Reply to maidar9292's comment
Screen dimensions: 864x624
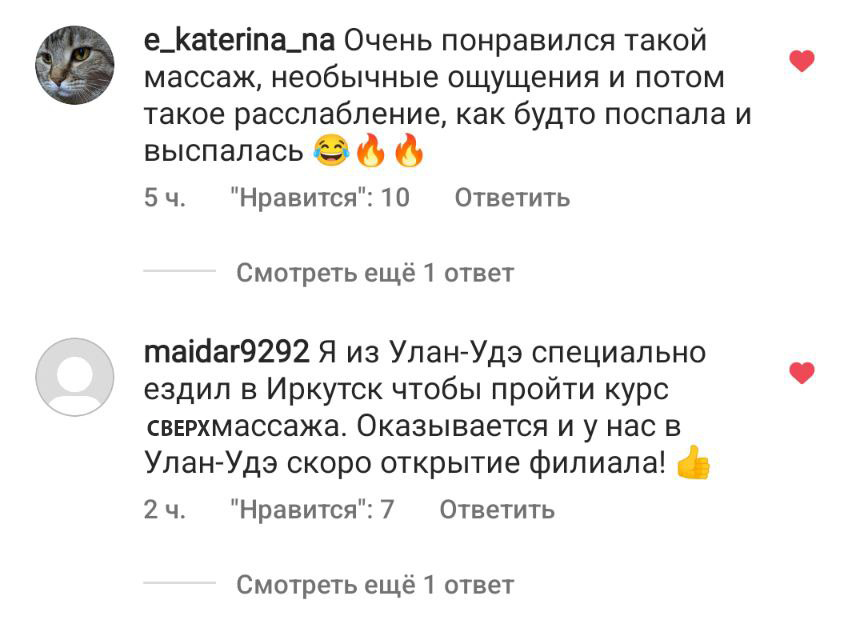click(497, 510)
